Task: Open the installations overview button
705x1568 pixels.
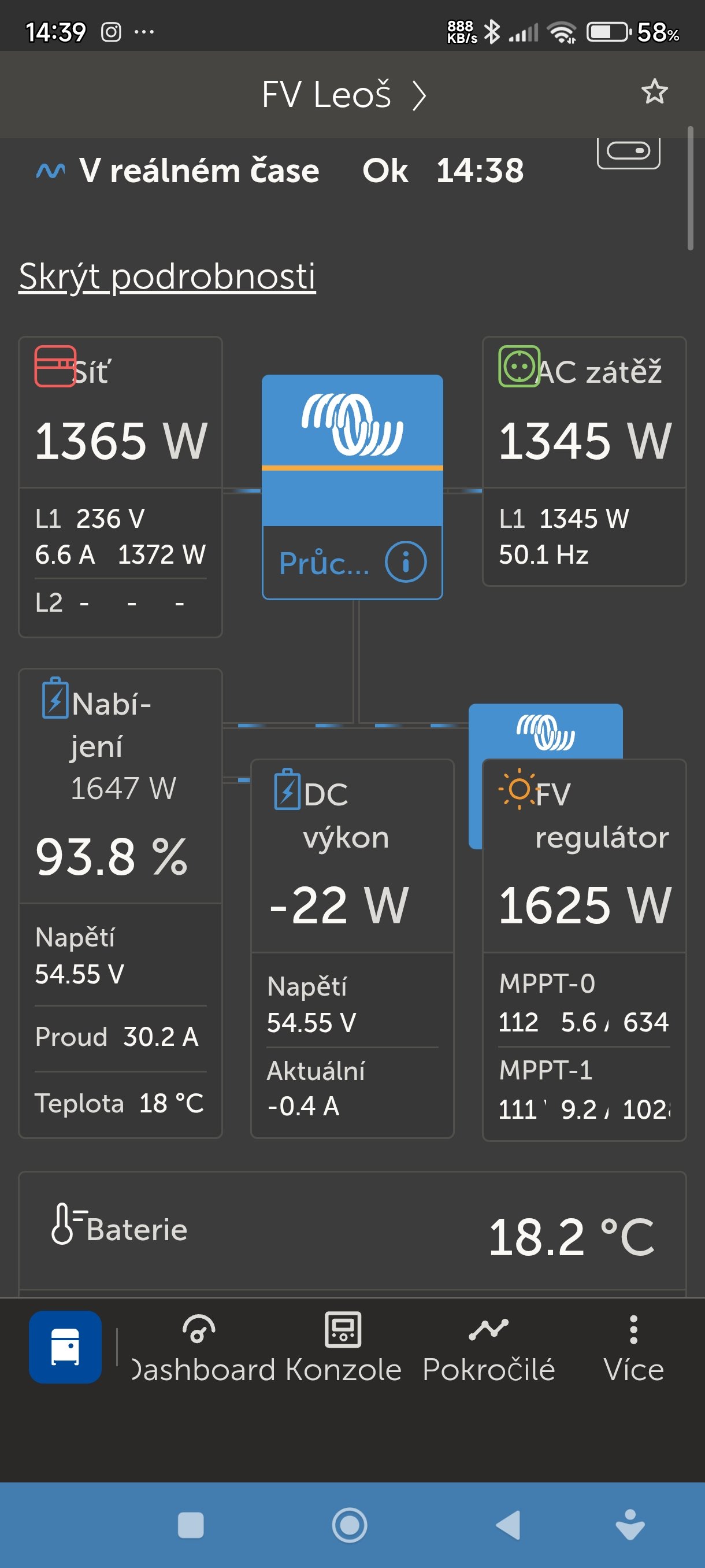Action: pos(65,1347)
